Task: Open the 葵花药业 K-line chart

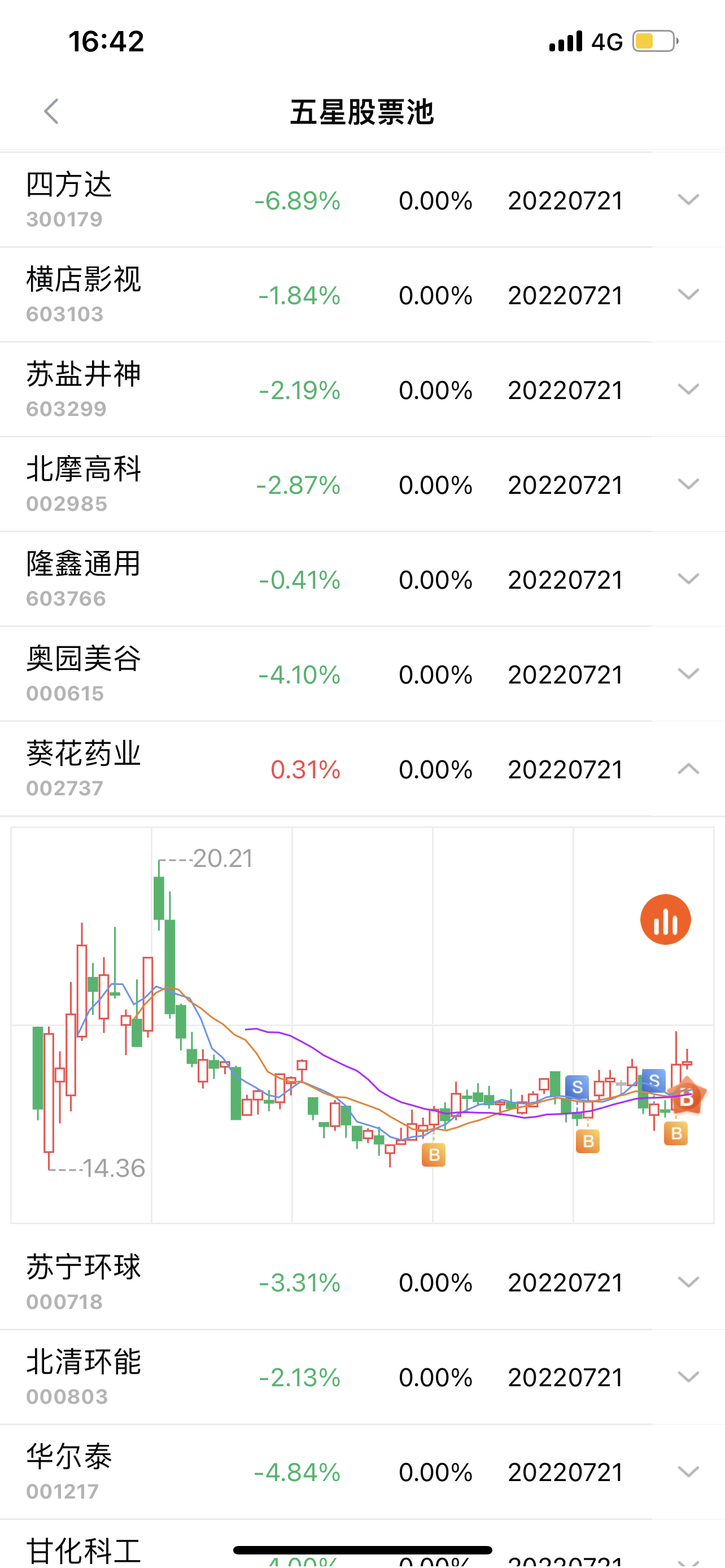Action: coord(362,1025)
